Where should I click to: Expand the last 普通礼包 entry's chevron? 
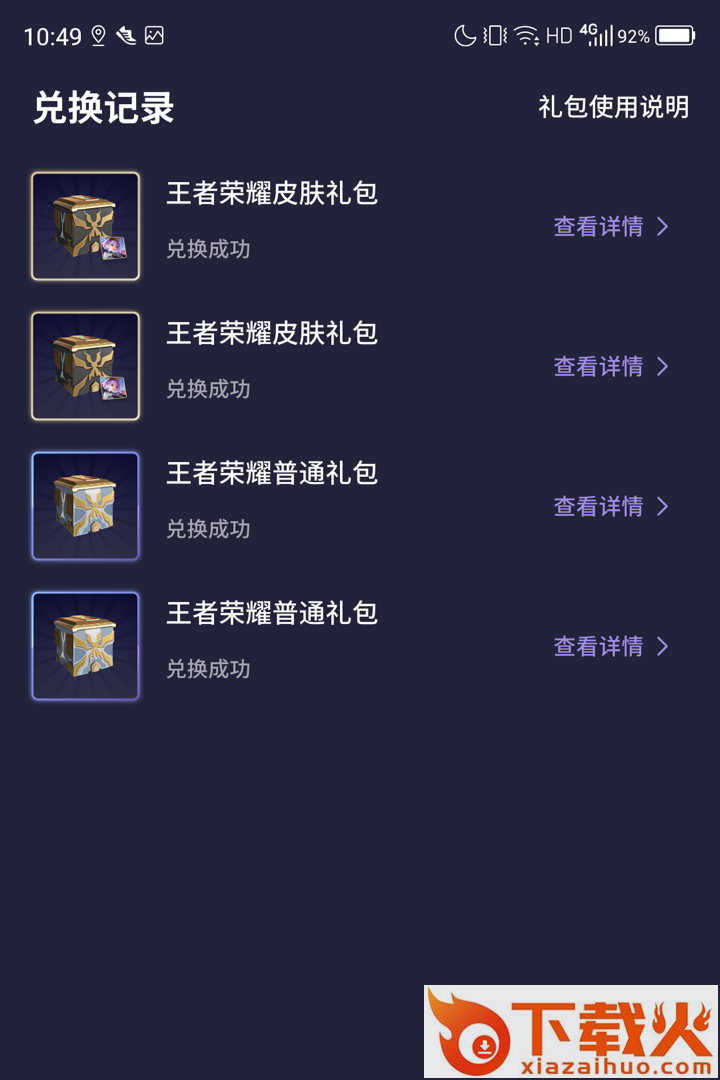[x=663, y=647]
